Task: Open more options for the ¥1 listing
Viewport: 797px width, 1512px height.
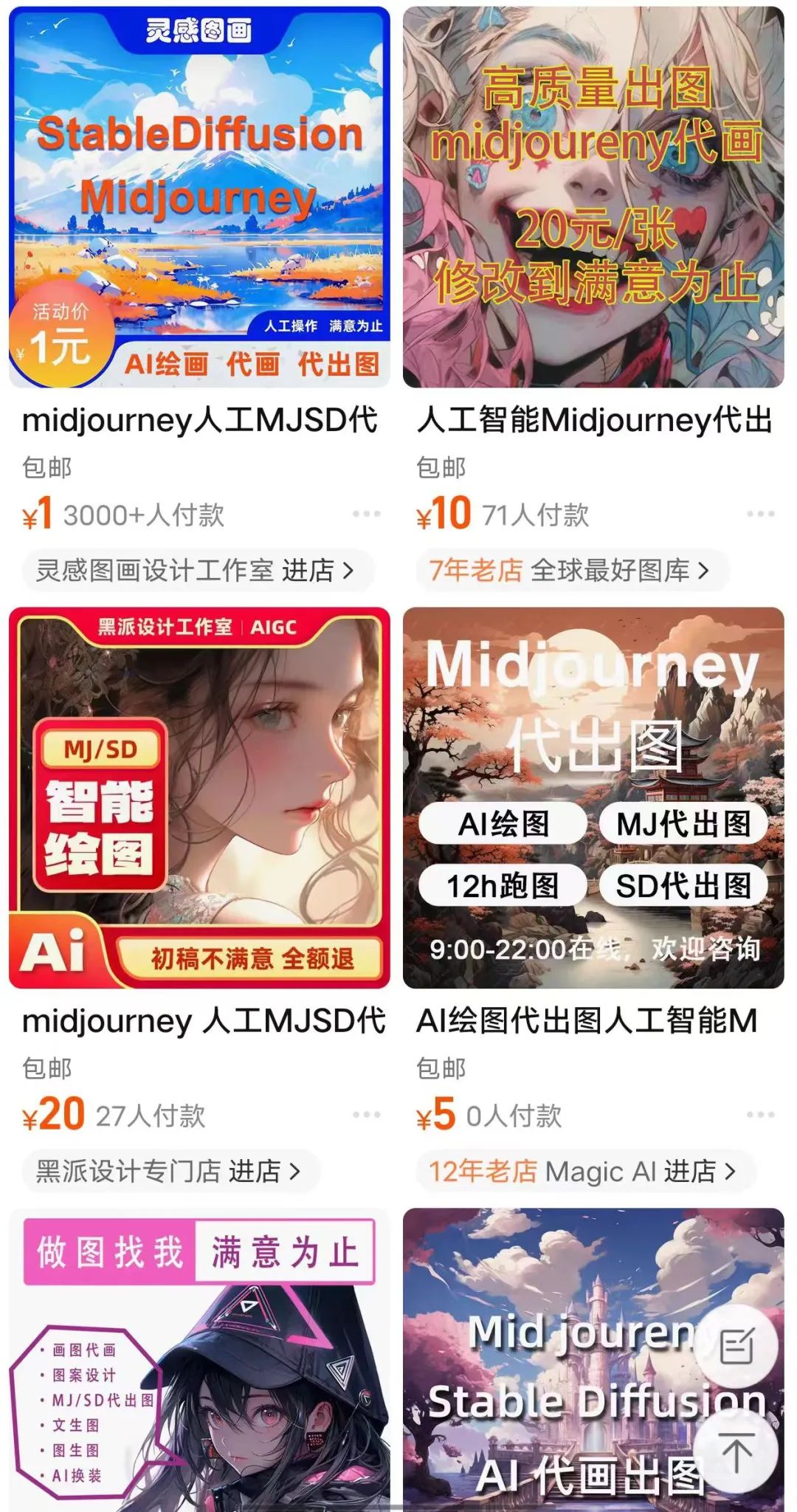Action: tap(367, 514)
